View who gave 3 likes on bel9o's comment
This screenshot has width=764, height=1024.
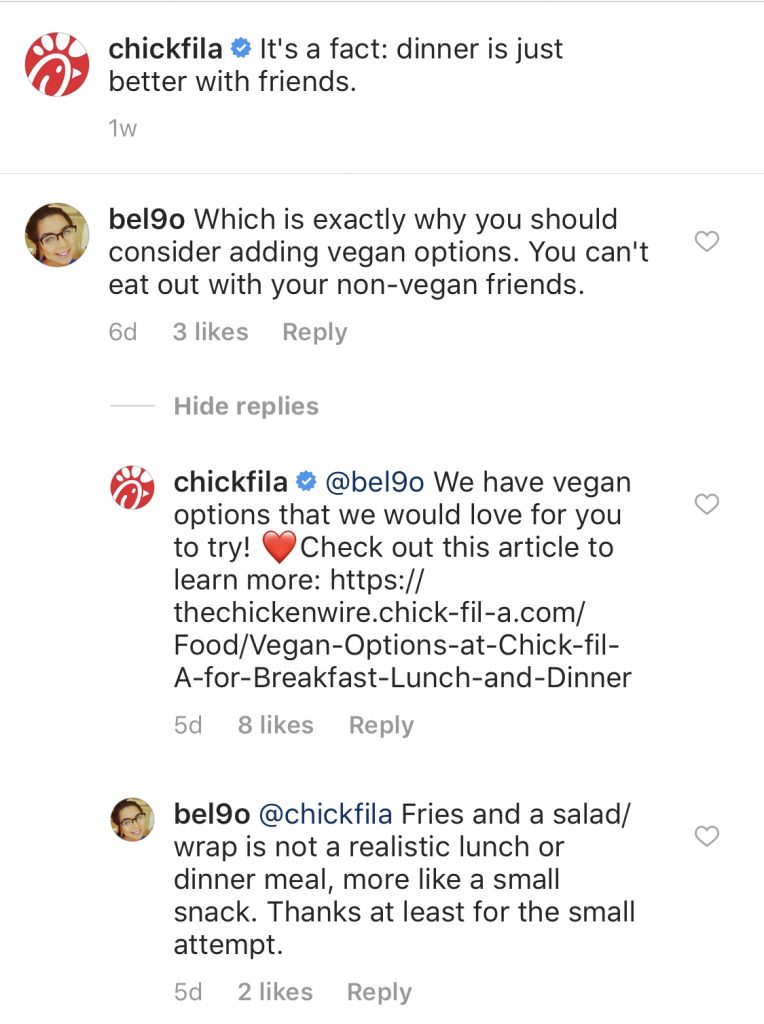[x=210, y=332]
